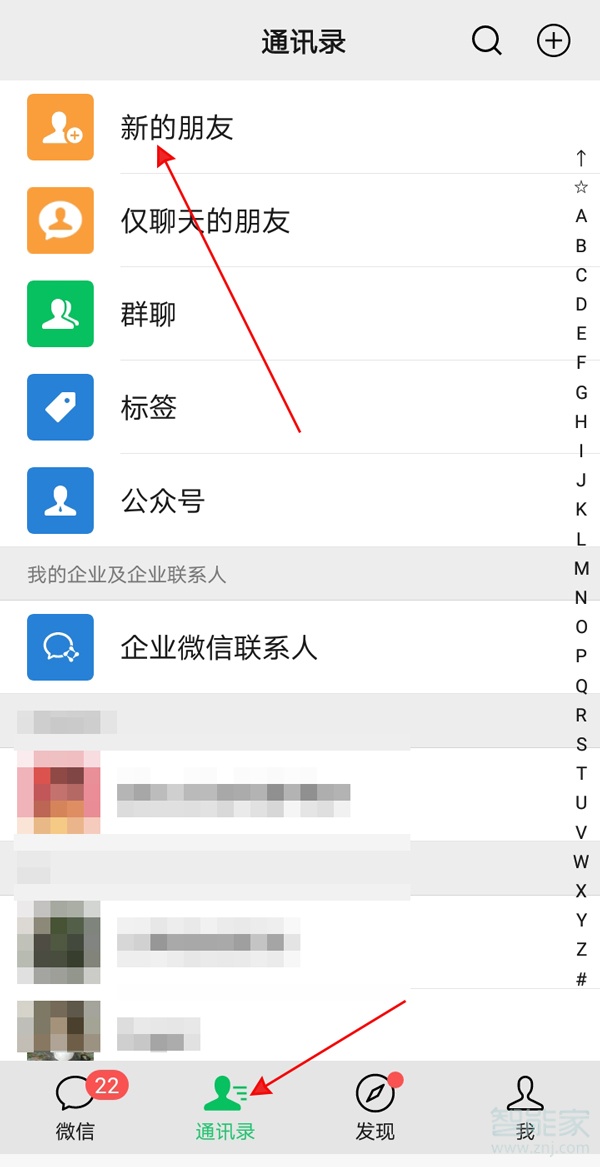This screenshot has width=600, height=1167.
Task: Go to the 我 (Me) tab
Action: point(525,1108)
